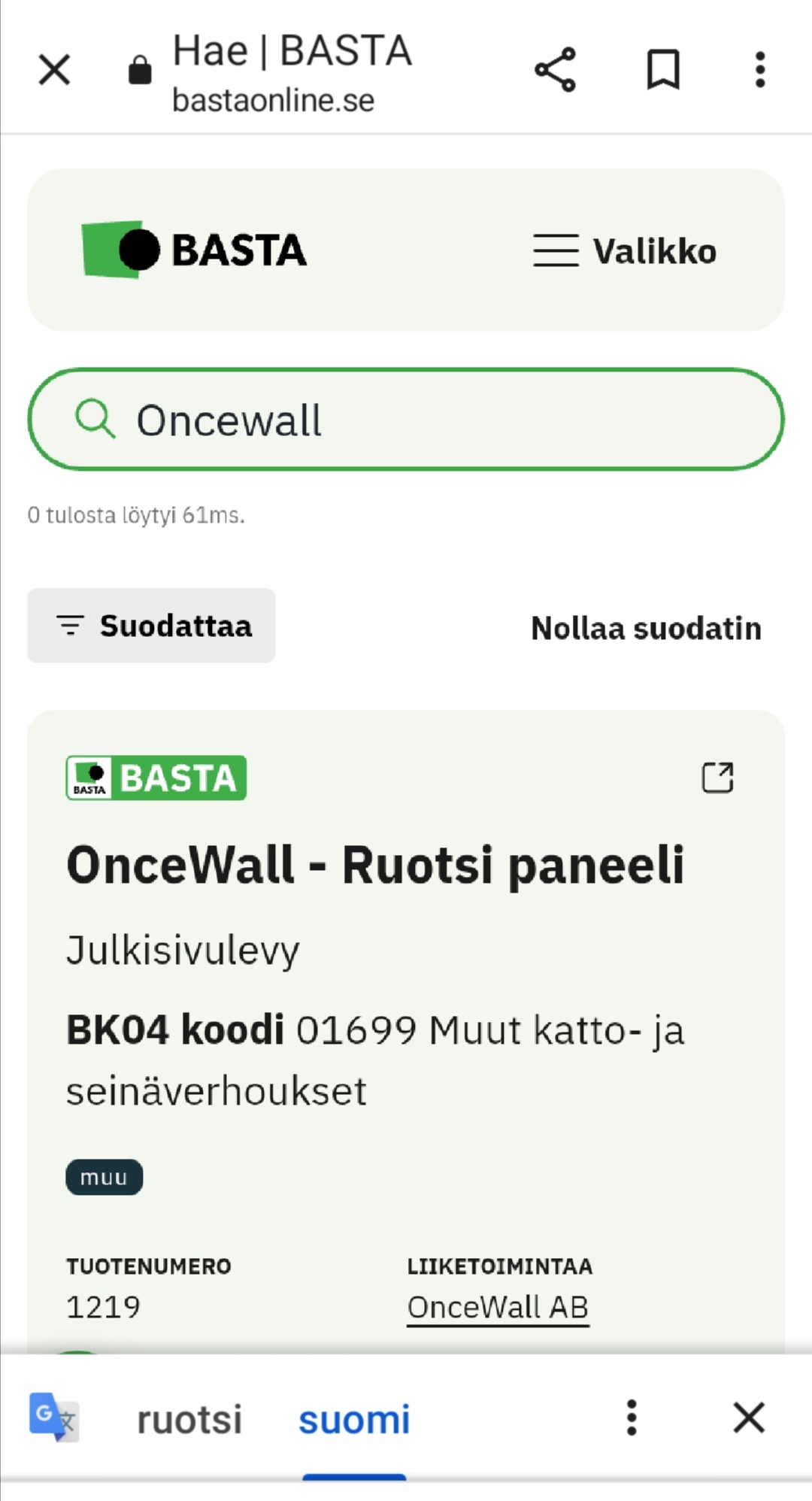The image size is (812, 1501).
Task: Close the browser tab with X
Action: click(54, 71)
